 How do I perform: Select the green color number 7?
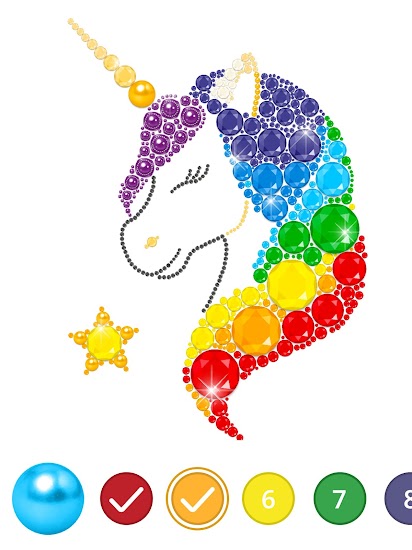(x=339, y=498)
